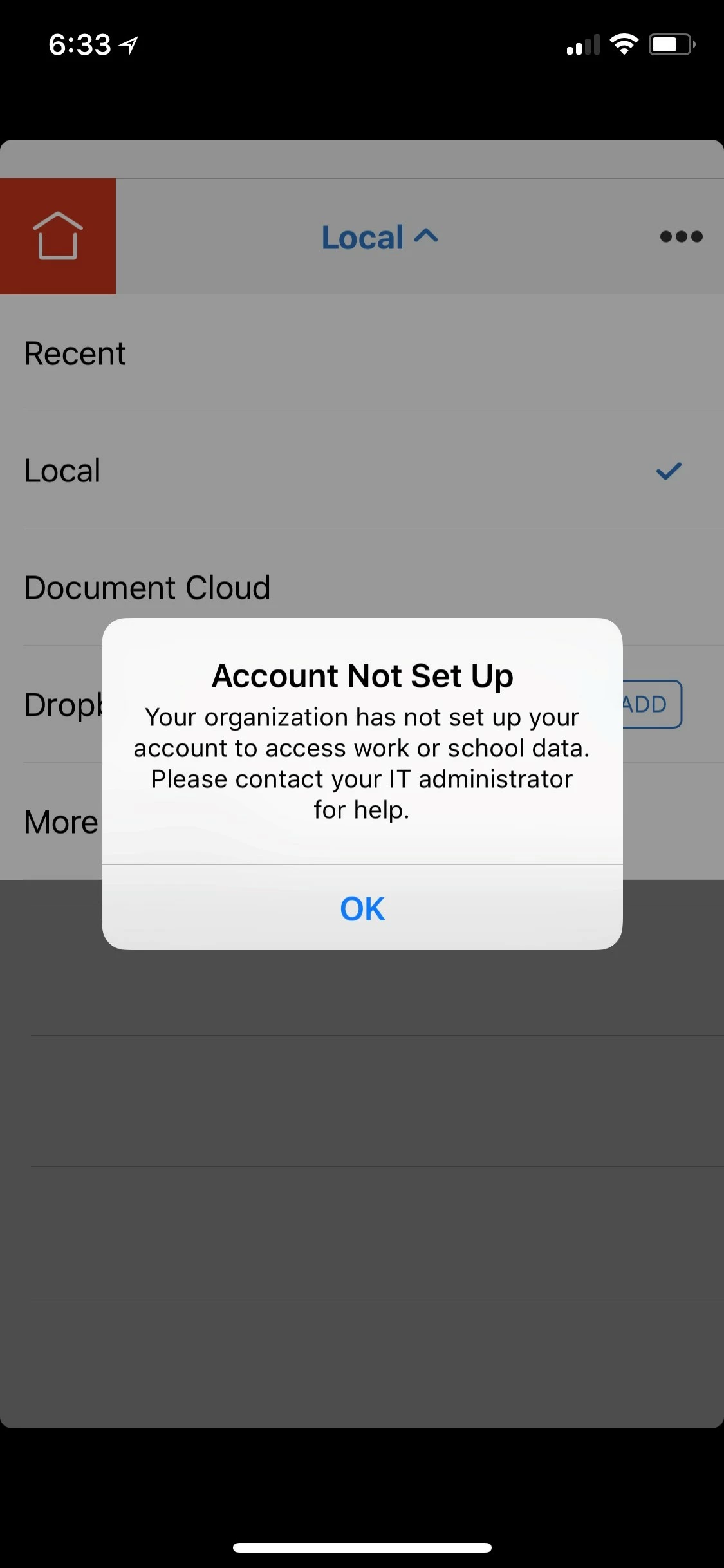Dismiss the dialog with OK
The height and width of the screenshot is (1568, 724).
362,908
